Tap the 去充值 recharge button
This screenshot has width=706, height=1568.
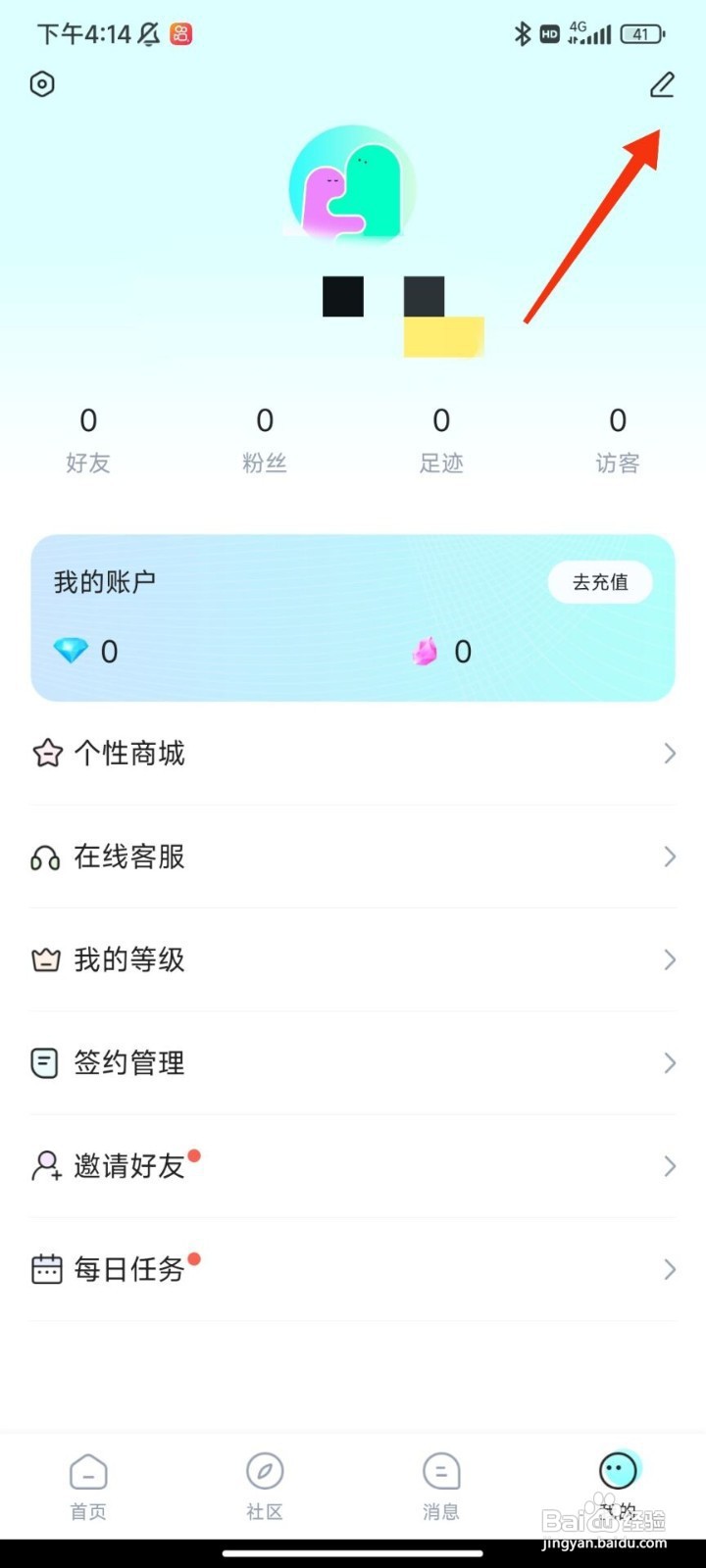coord(599,581)
